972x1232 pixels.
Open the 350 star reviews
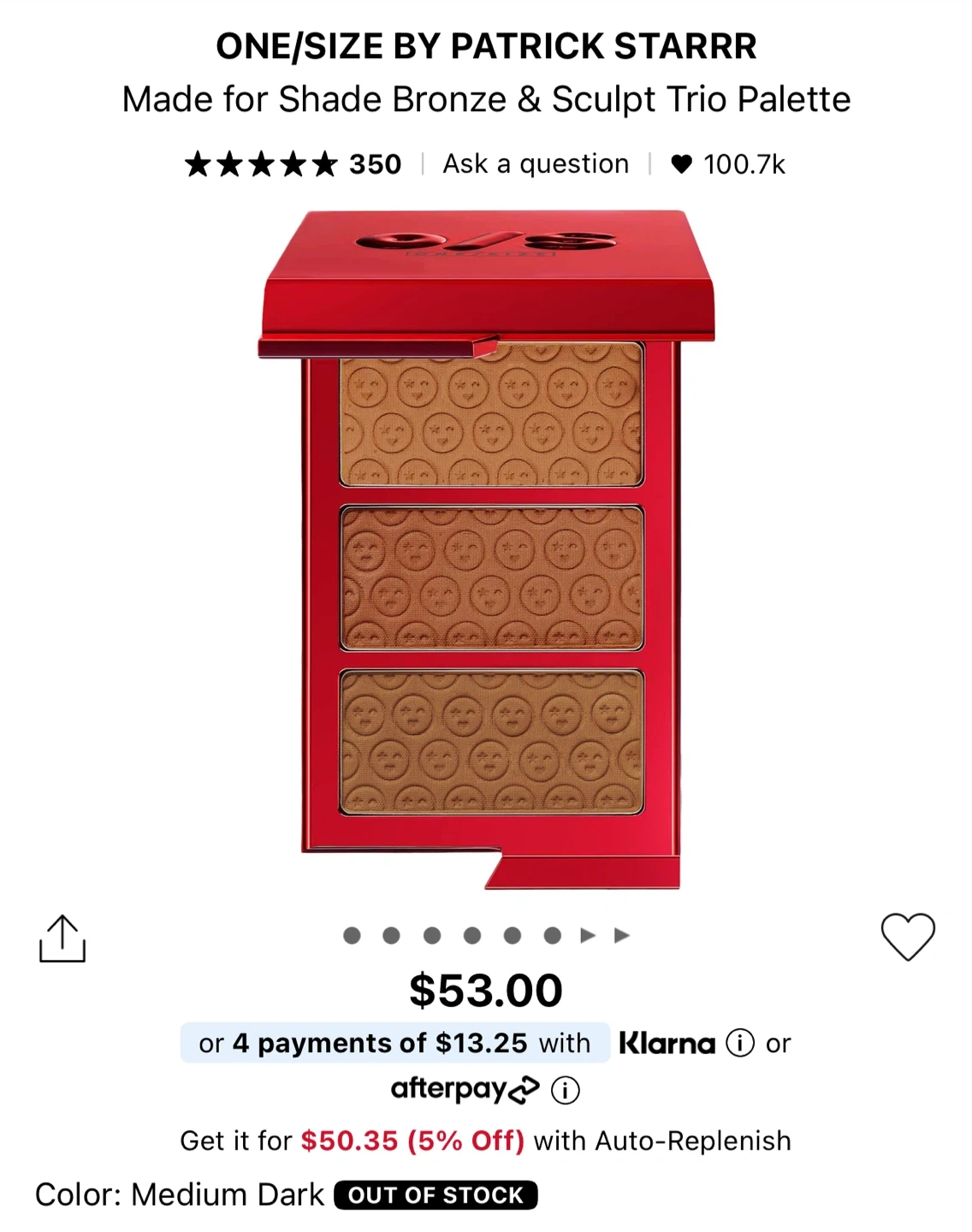(x=293, y=163)
